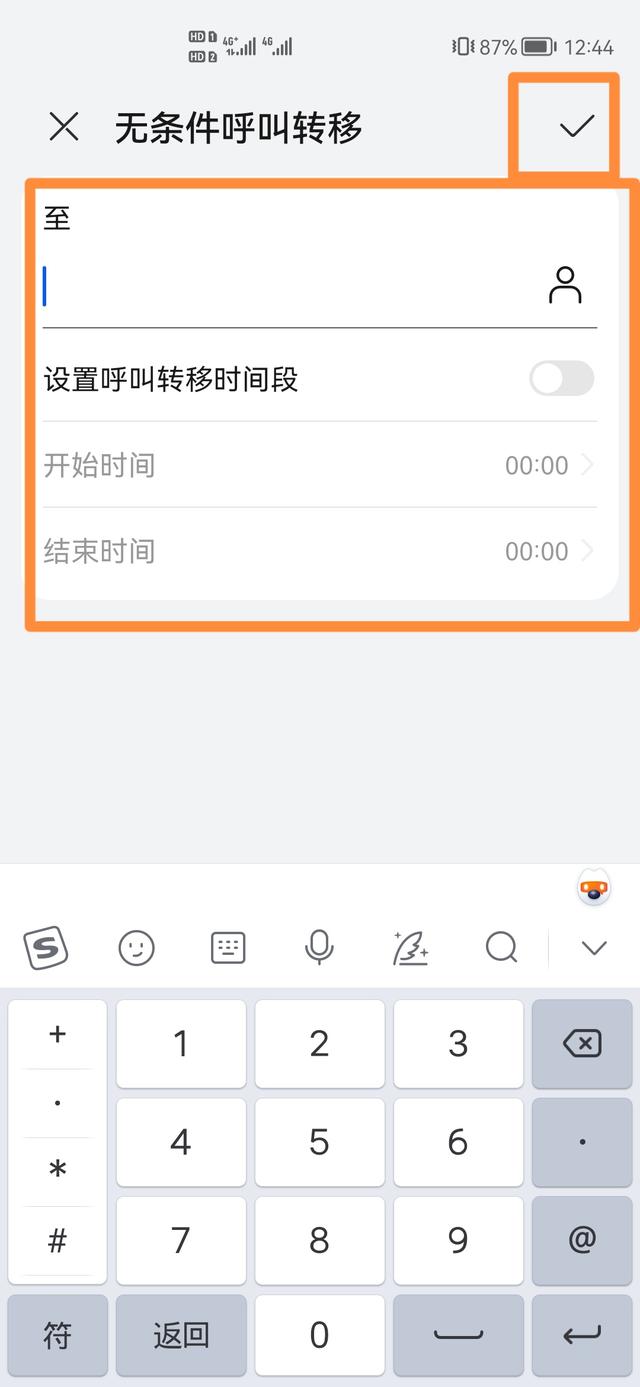Switch to symbols with 符 key
This screenshot has height=1387, width=640.
point(58,1335)
